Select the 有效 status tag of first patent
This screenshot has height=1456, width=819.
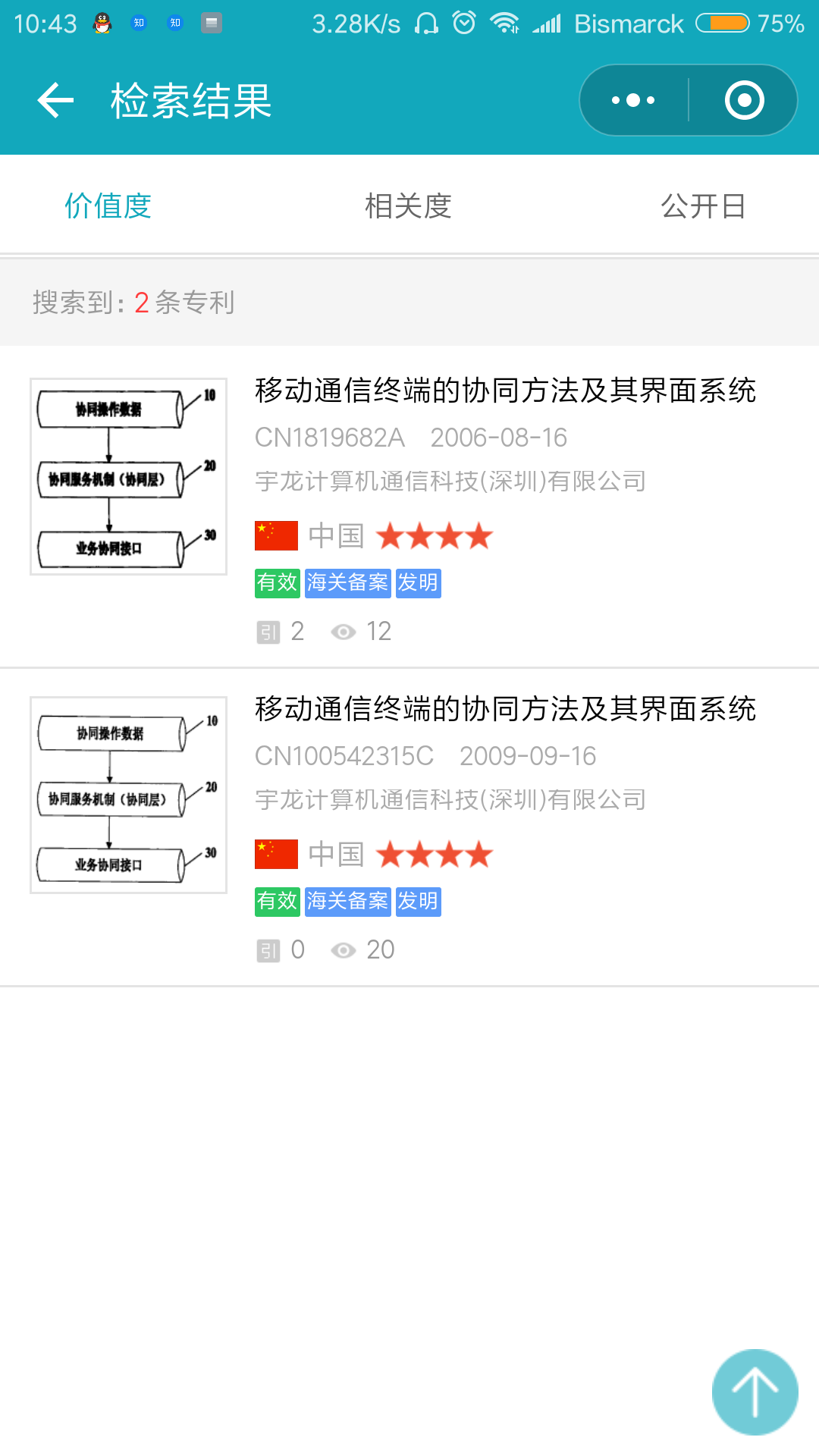pos(276,582)
